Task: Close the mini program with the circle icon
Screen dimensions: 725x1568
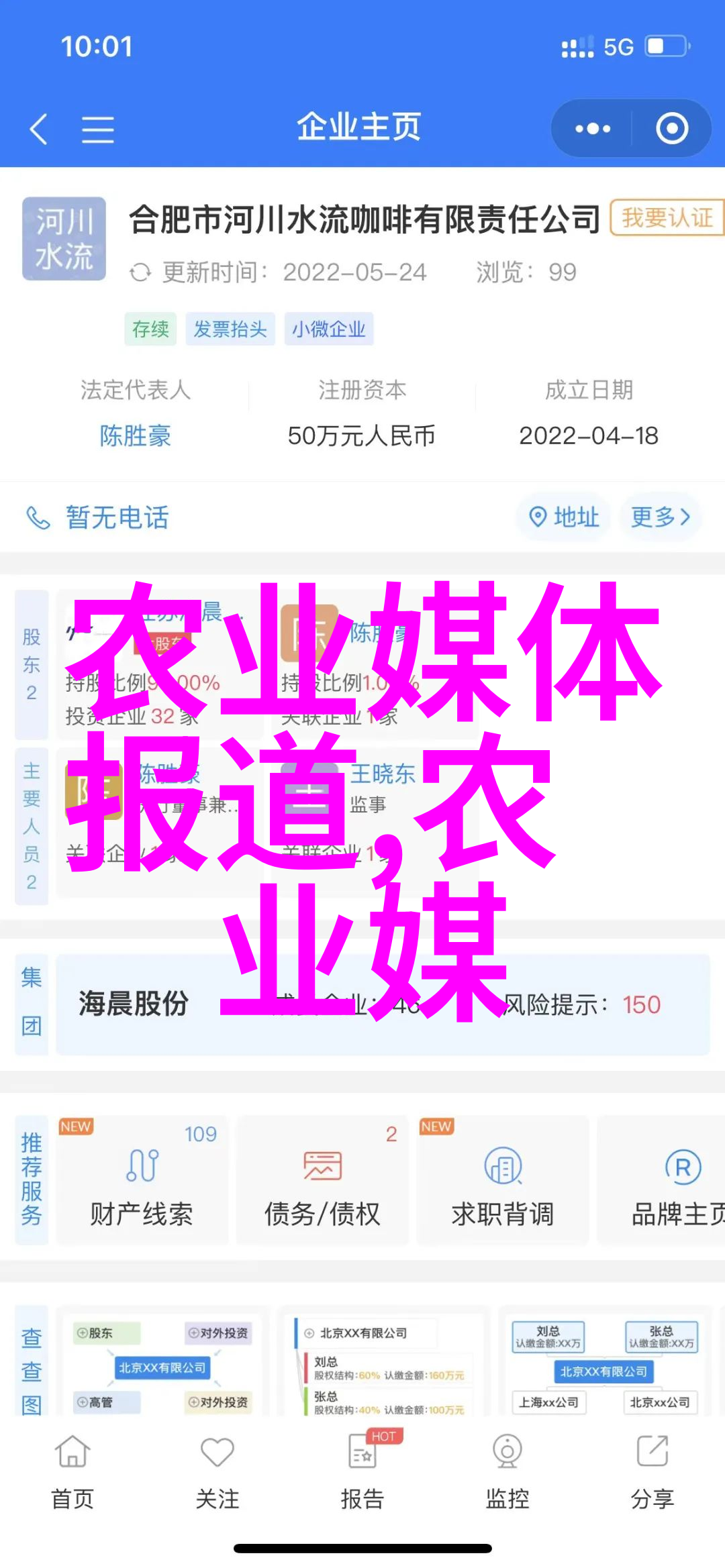Action: point(672,129)
